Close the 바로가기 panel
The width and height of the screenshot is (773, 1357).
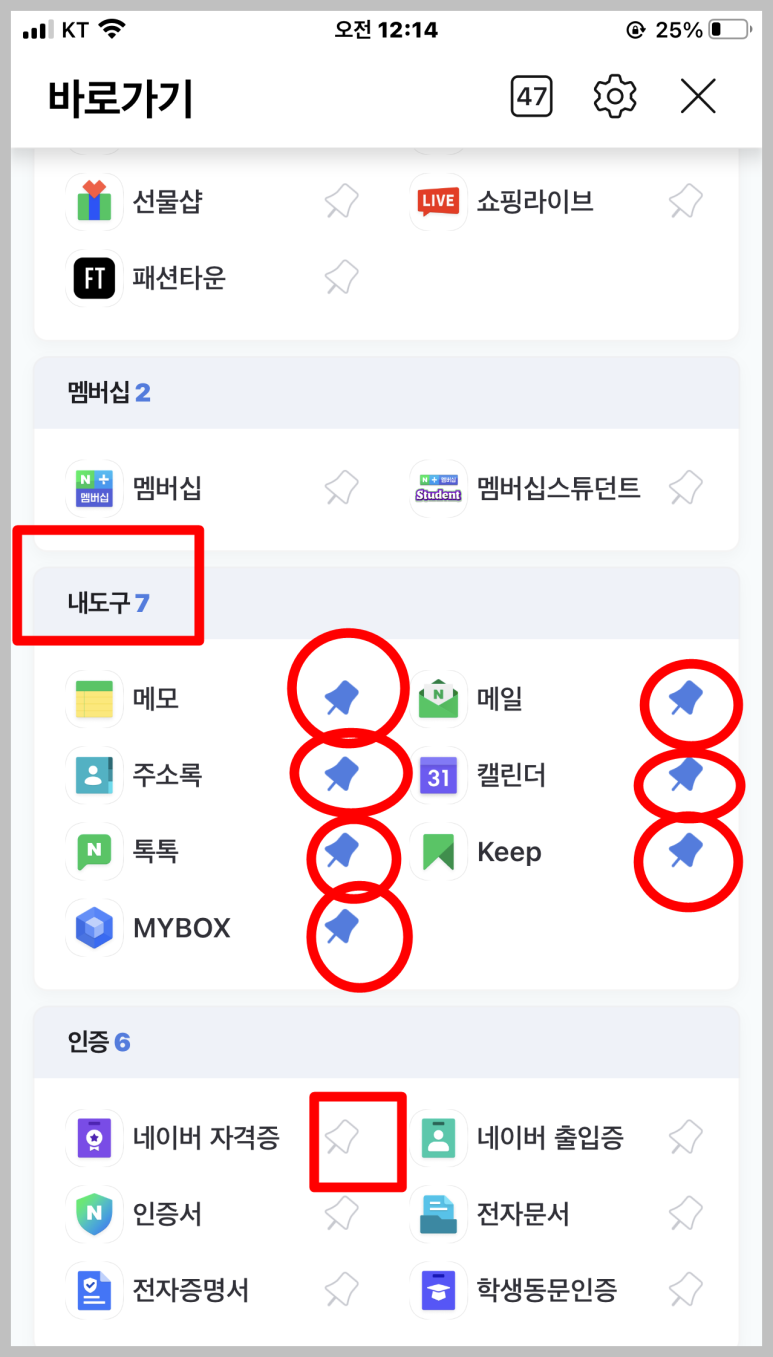(x=697, y=97)
